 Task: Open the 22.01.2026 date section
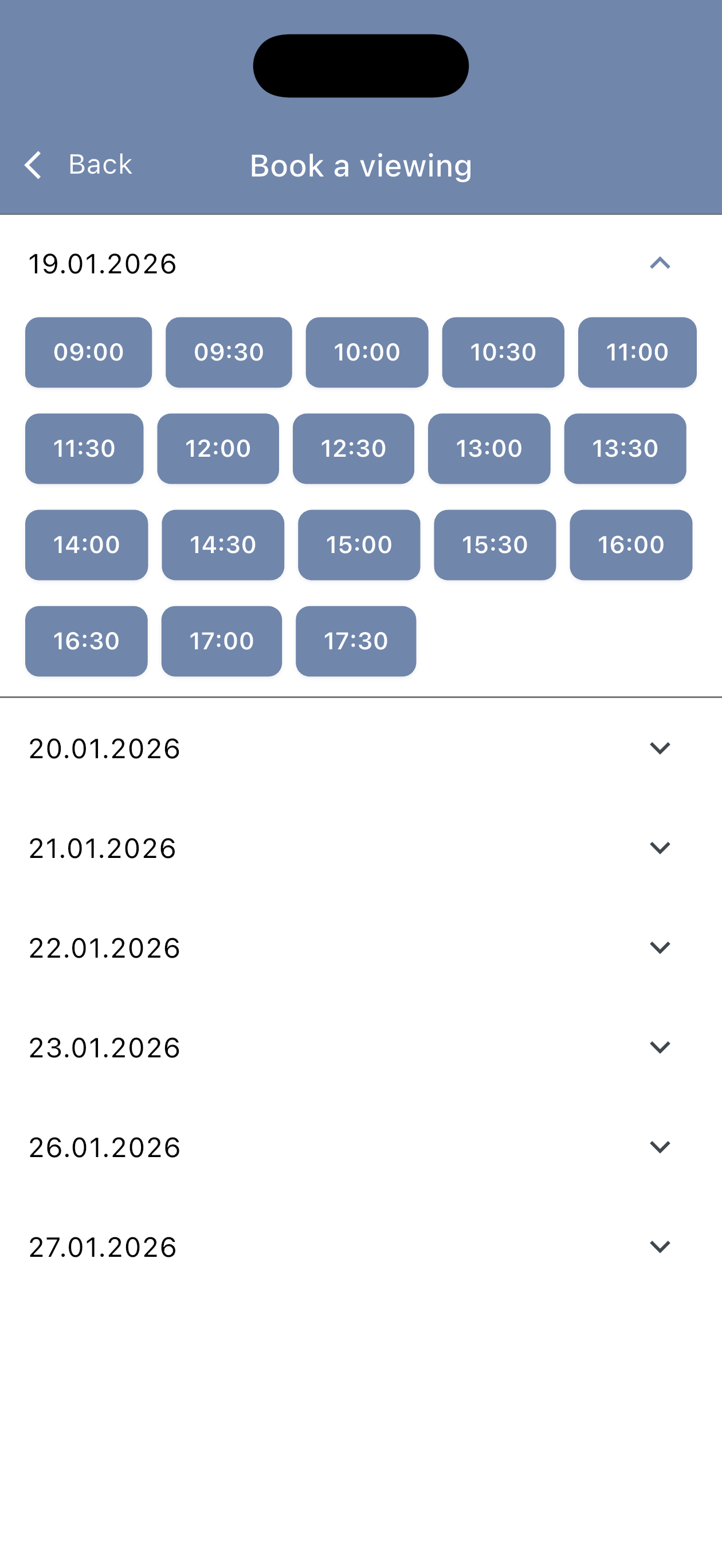pos(361,948)
